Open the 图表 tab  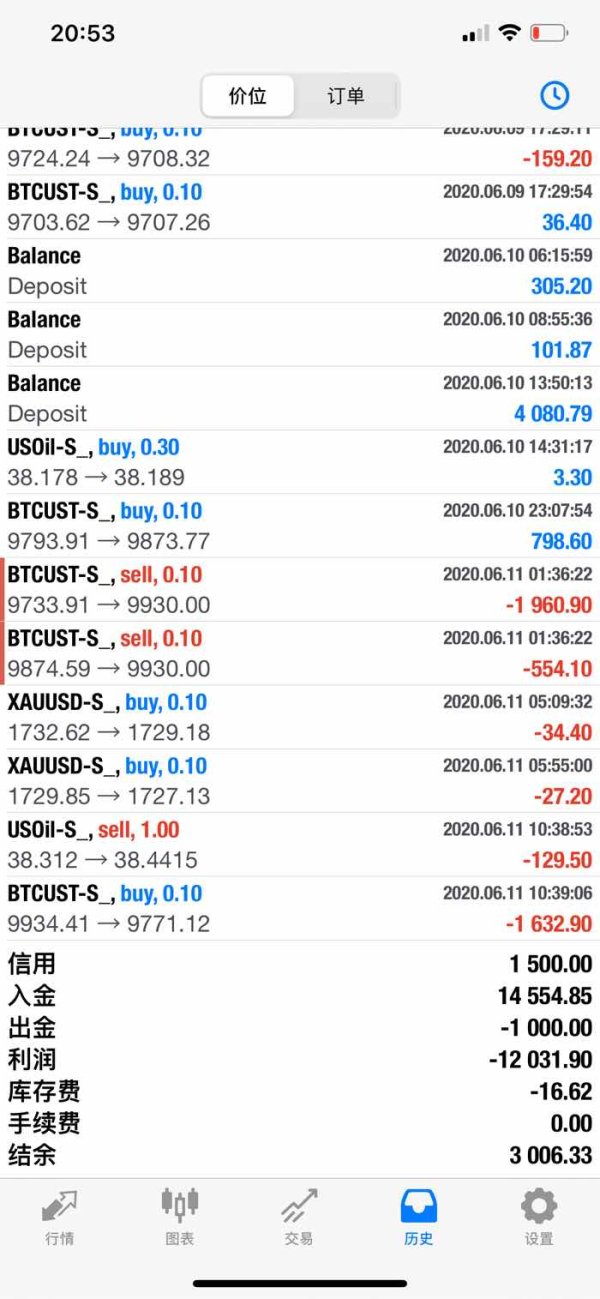(x=180, y=1216)
